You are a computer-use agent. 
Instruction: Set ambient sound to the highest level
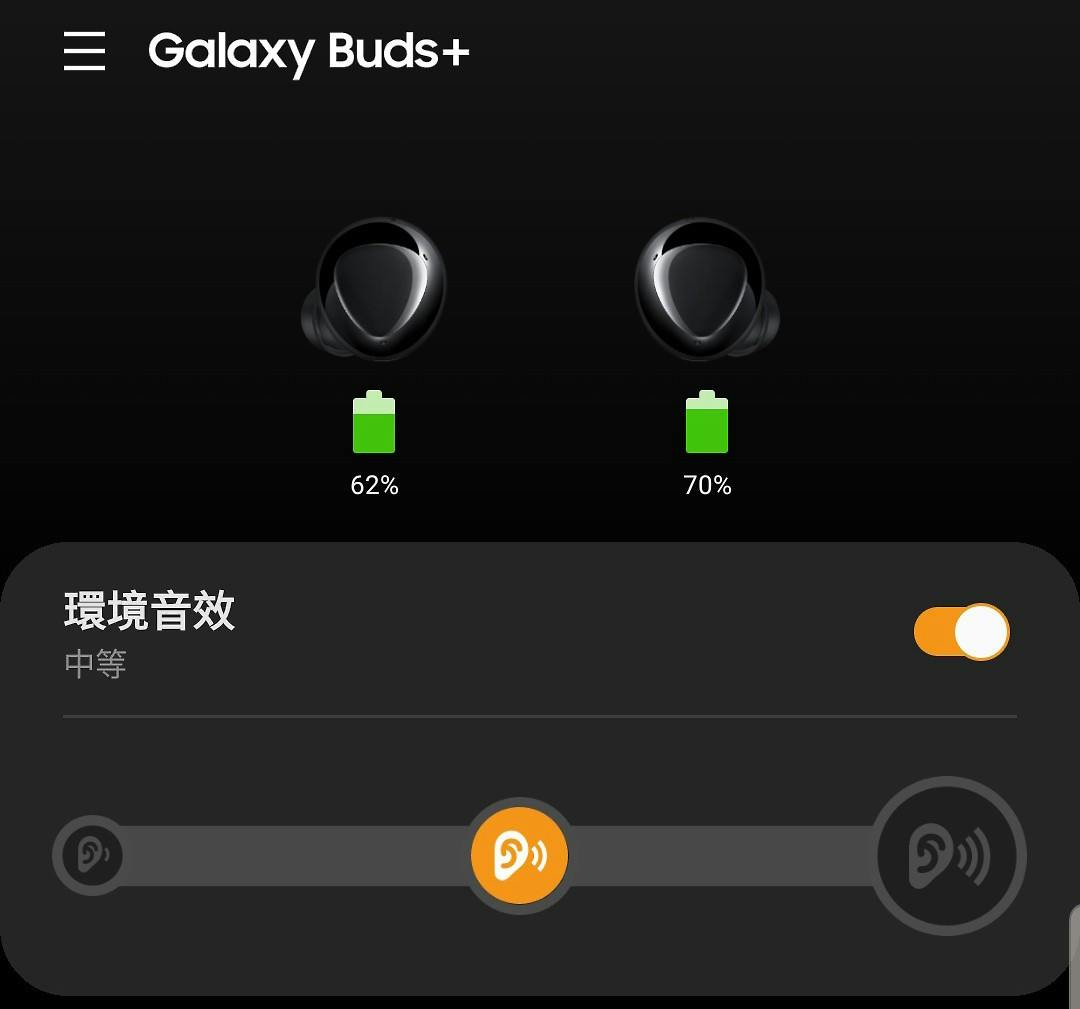point(948,856)
